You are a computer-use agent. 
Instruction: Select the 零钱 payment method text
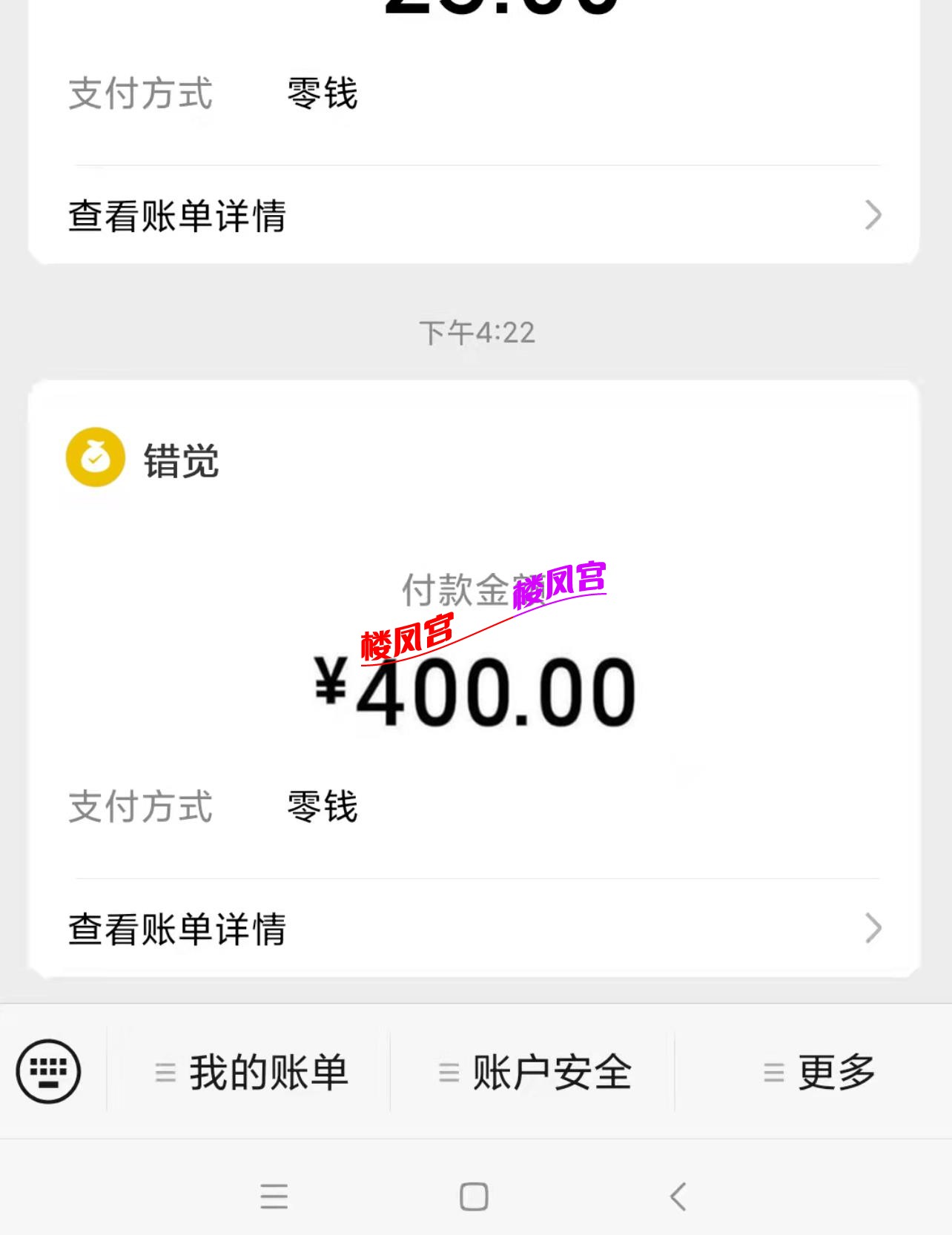[320, 807]
